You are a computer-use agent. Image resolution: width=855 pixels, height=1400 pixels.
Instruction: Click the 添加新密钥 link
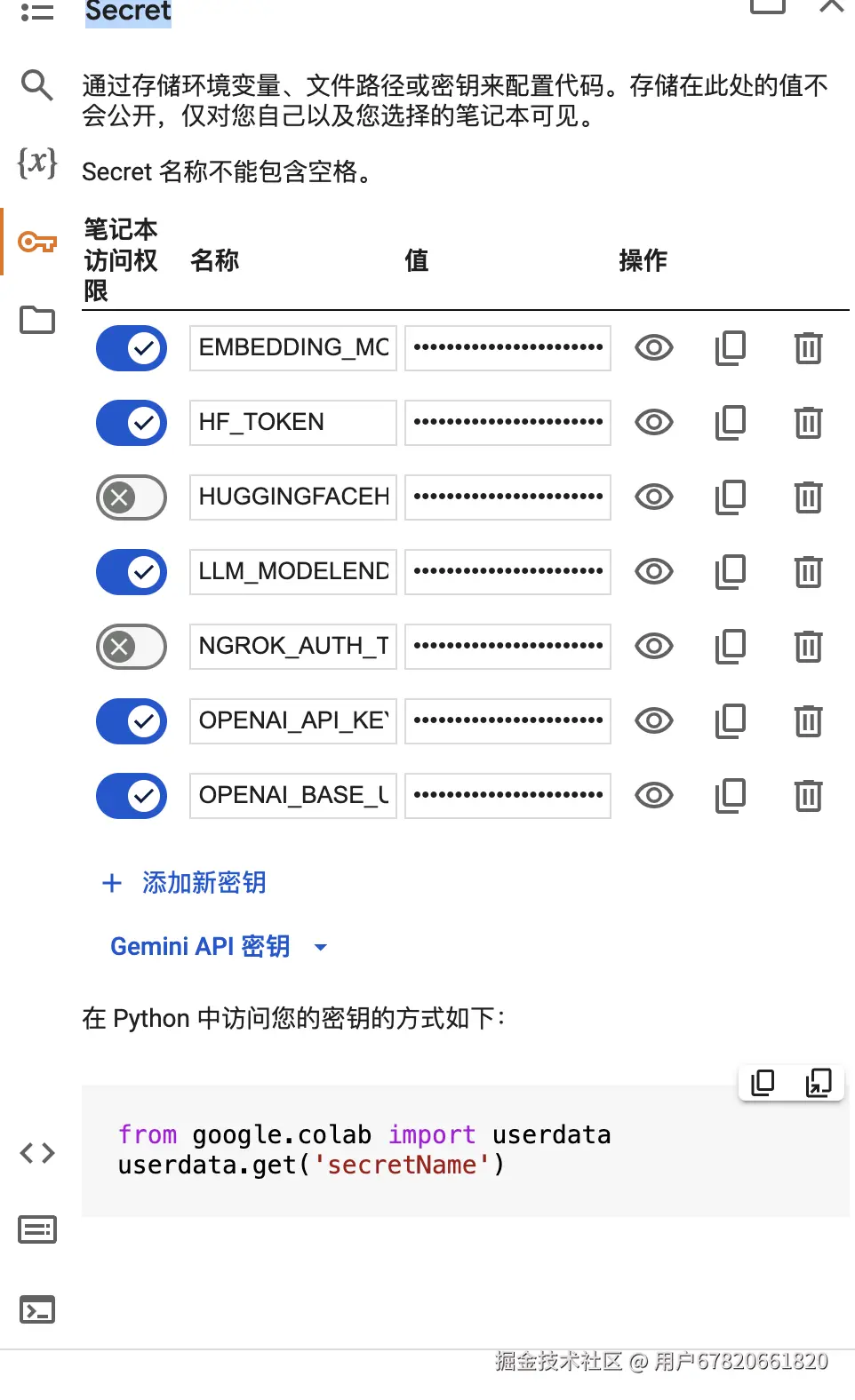point(203,882)
